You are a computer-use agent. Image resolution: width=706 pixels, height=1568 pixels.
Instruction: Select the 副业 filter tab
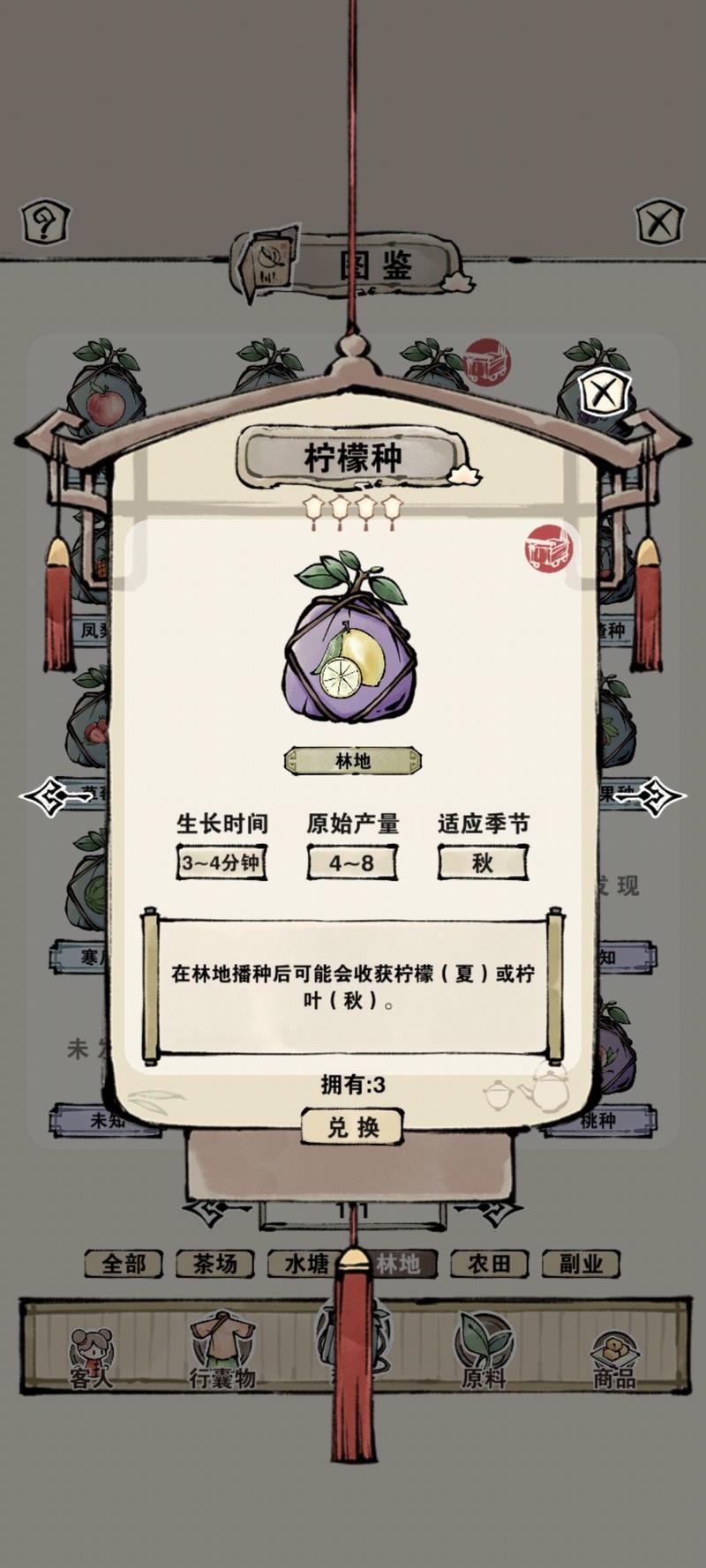[x=581, y=1264]
